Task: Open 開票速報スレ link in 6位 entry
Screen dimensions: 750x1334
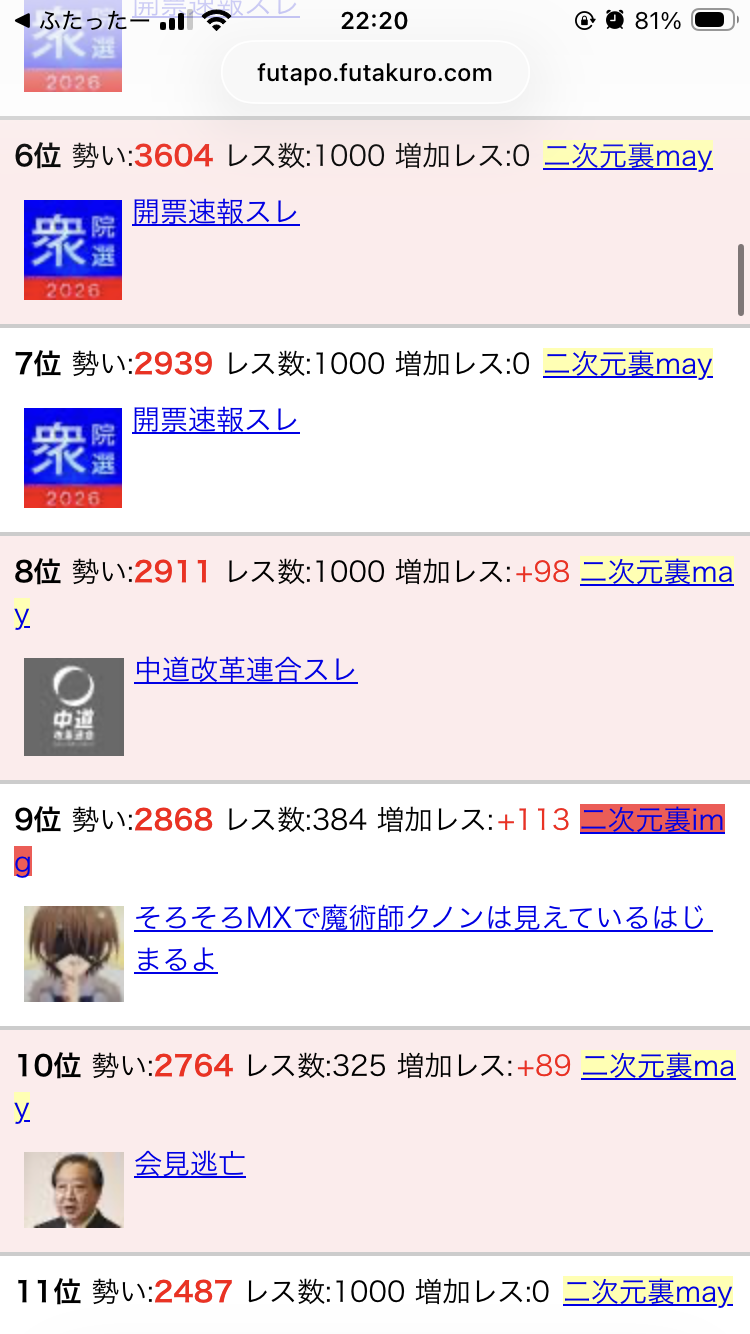Action: pyautogui.click(x=216, y=212)
